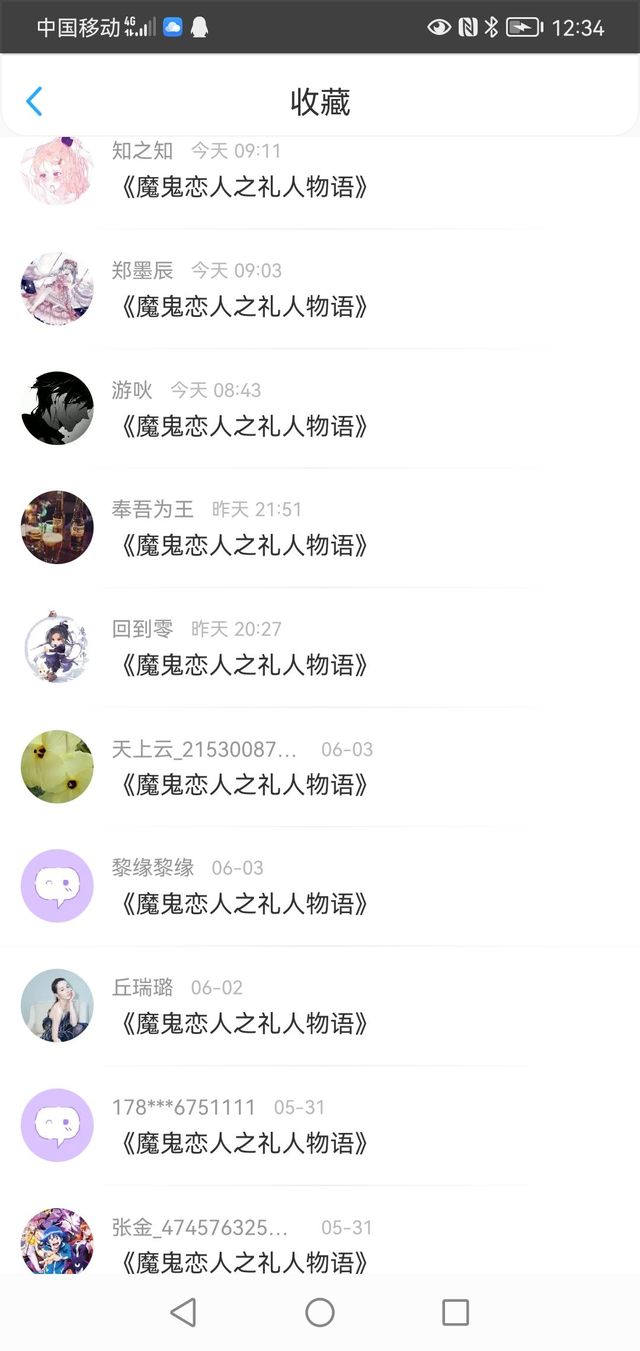The height and width of the screenshot is (1351, 640).
Task: Go back from the 收藏 page
Action: click(x=34, y=101)
